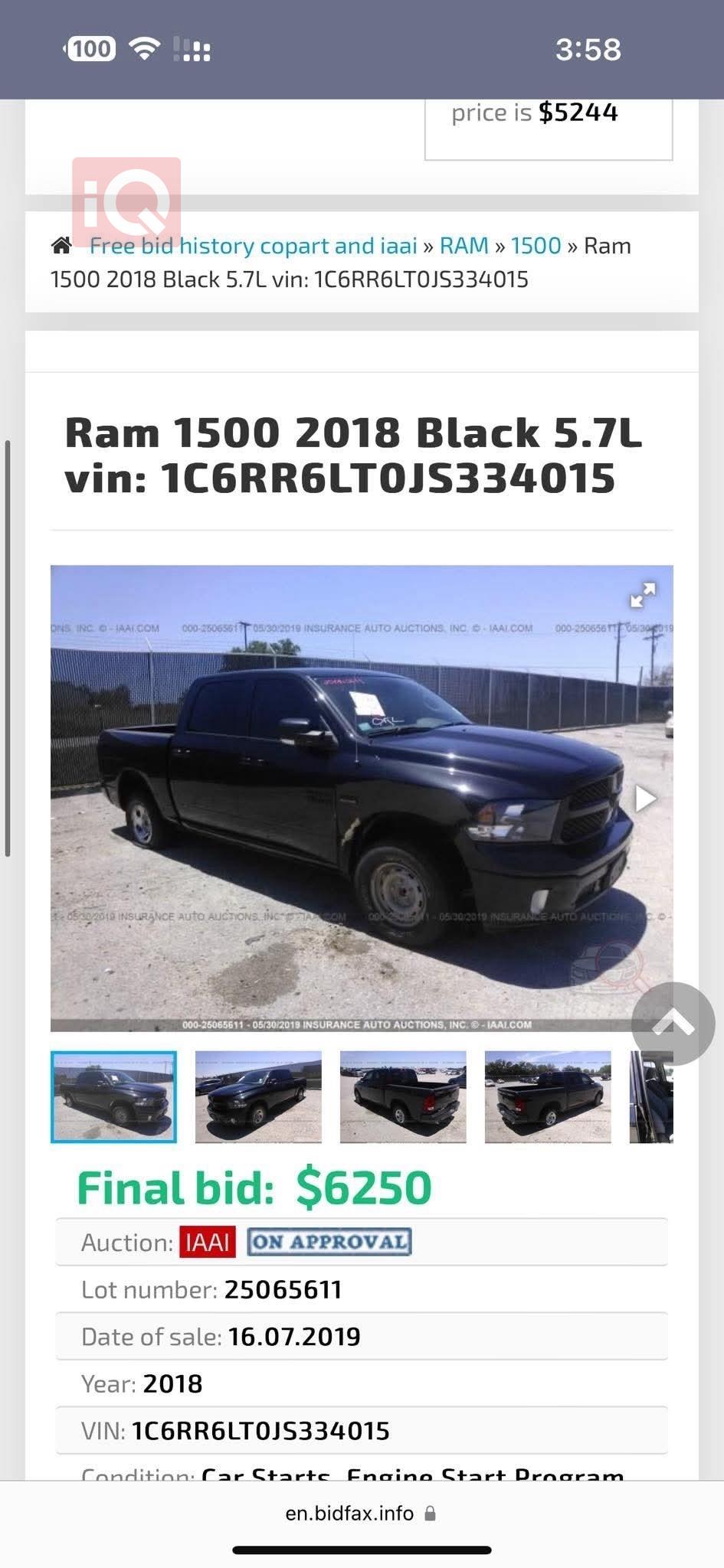Expand the truck photo to fullscreen

tap(642, 595)
